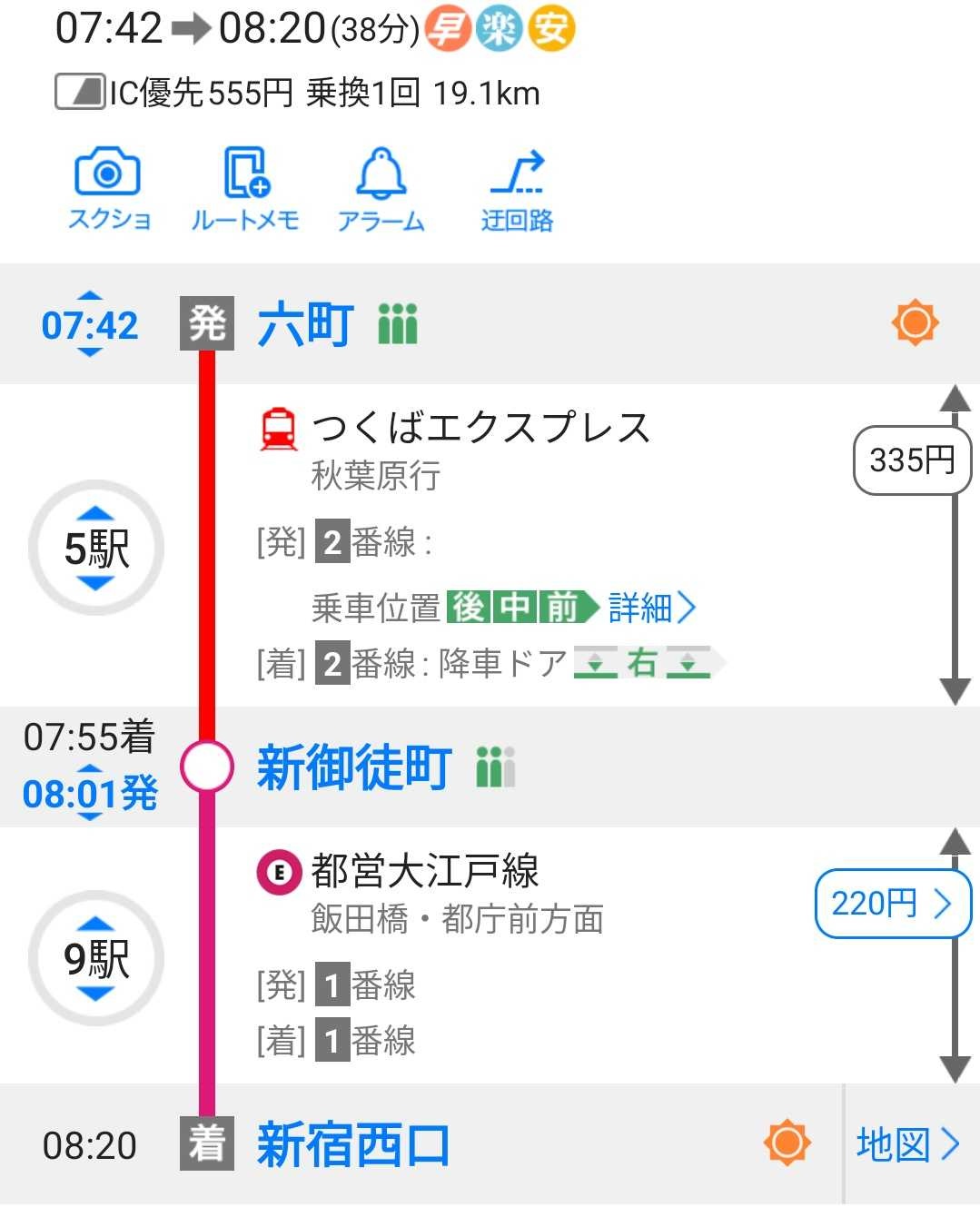Viewport: 980px width, 1217px height.
Task: Expand the 9駅 stops on 都営大江戸線
Action: click(x=96, y=958)
